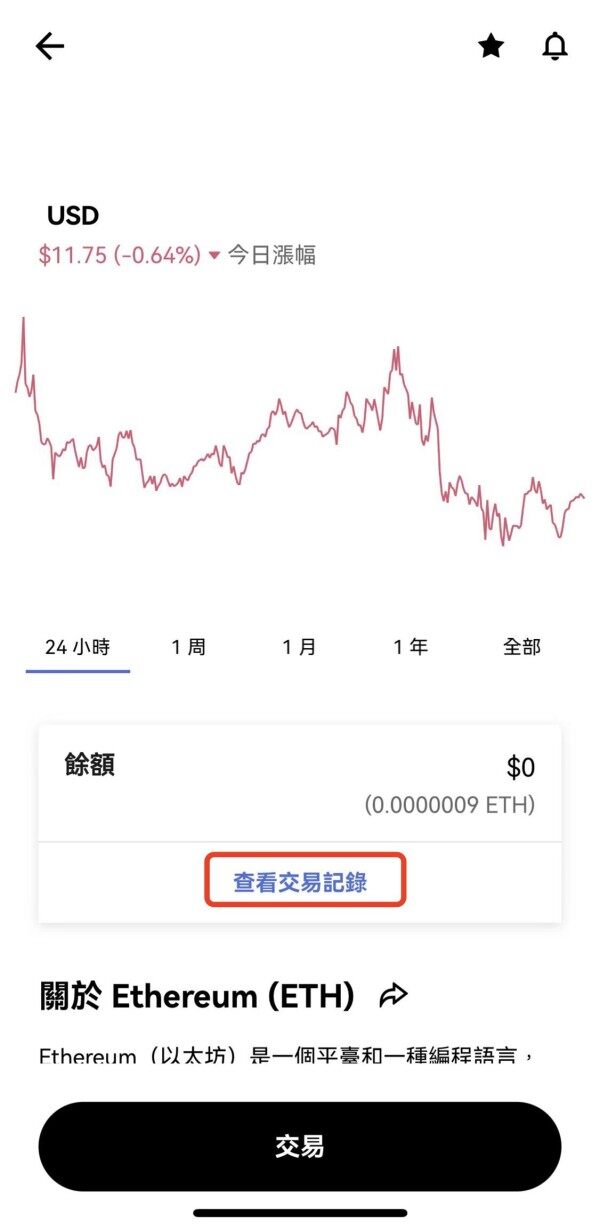Viewport: 600px width, 1230px height.
Task: Go back using the arrow icon
Action: [x=50, y=46]
